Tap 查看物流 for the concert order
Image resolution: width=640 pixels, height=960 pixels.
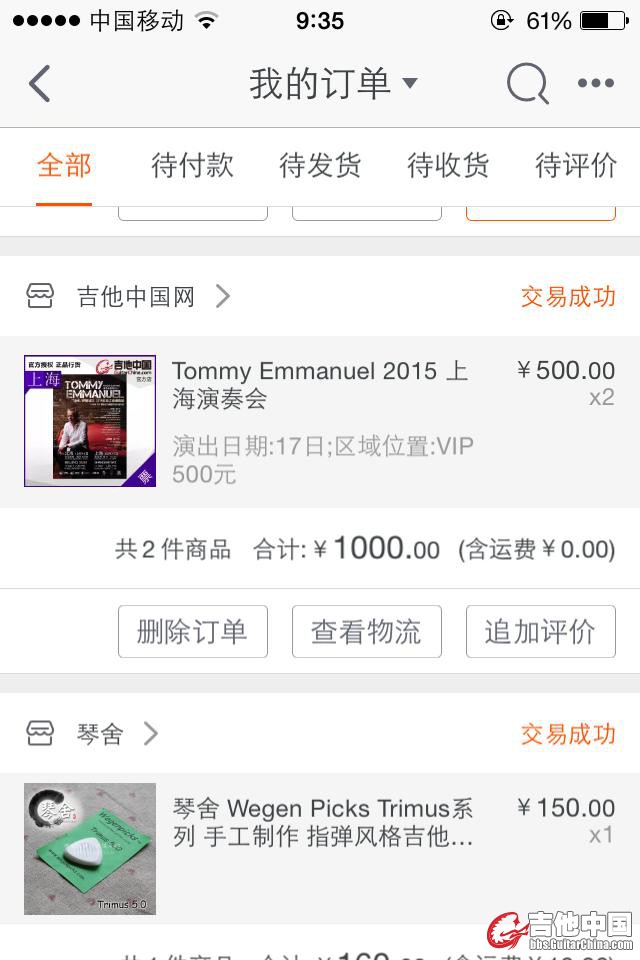(367, 631)
